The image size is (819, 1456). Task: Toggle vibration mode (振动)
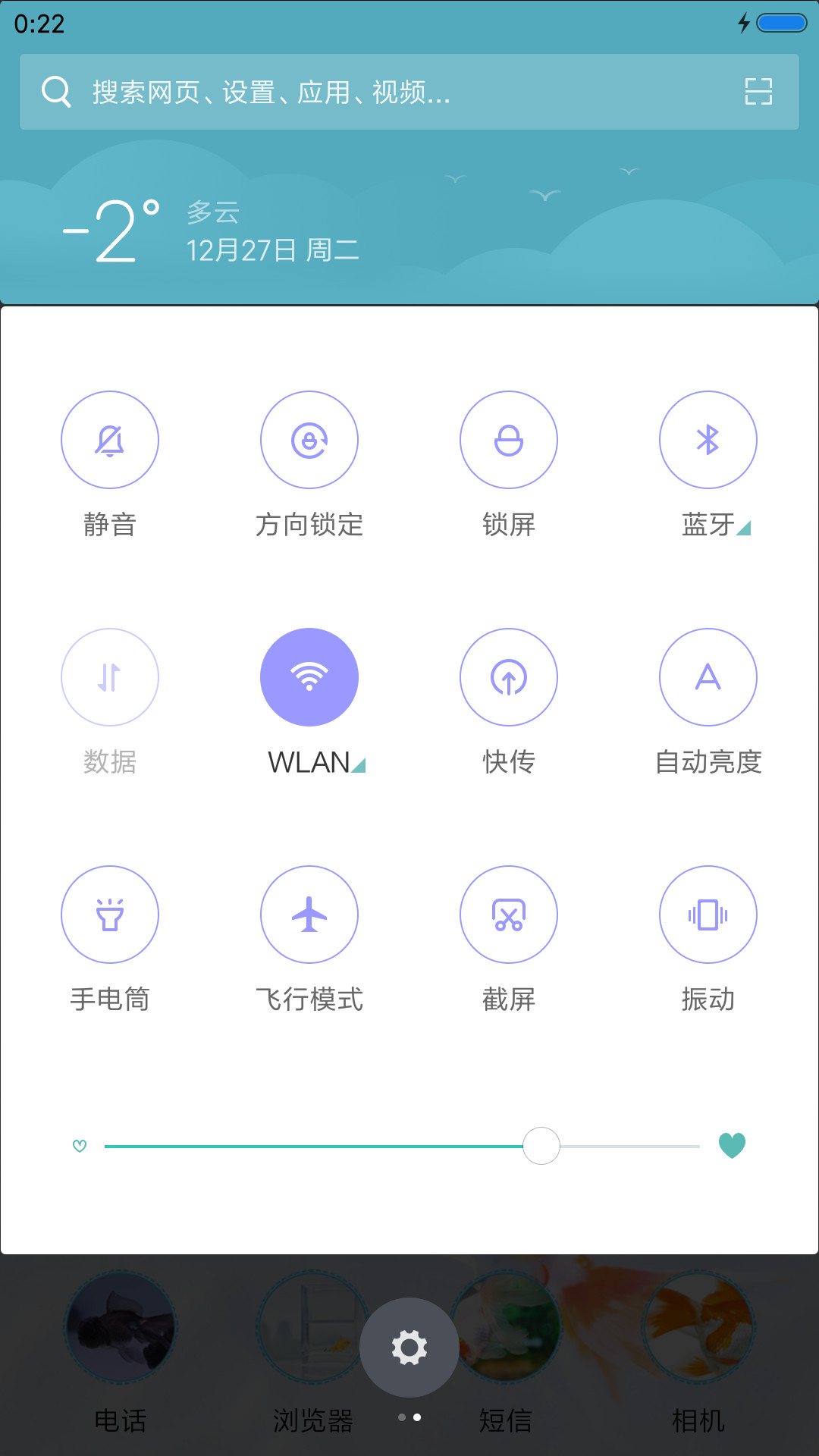708,915
